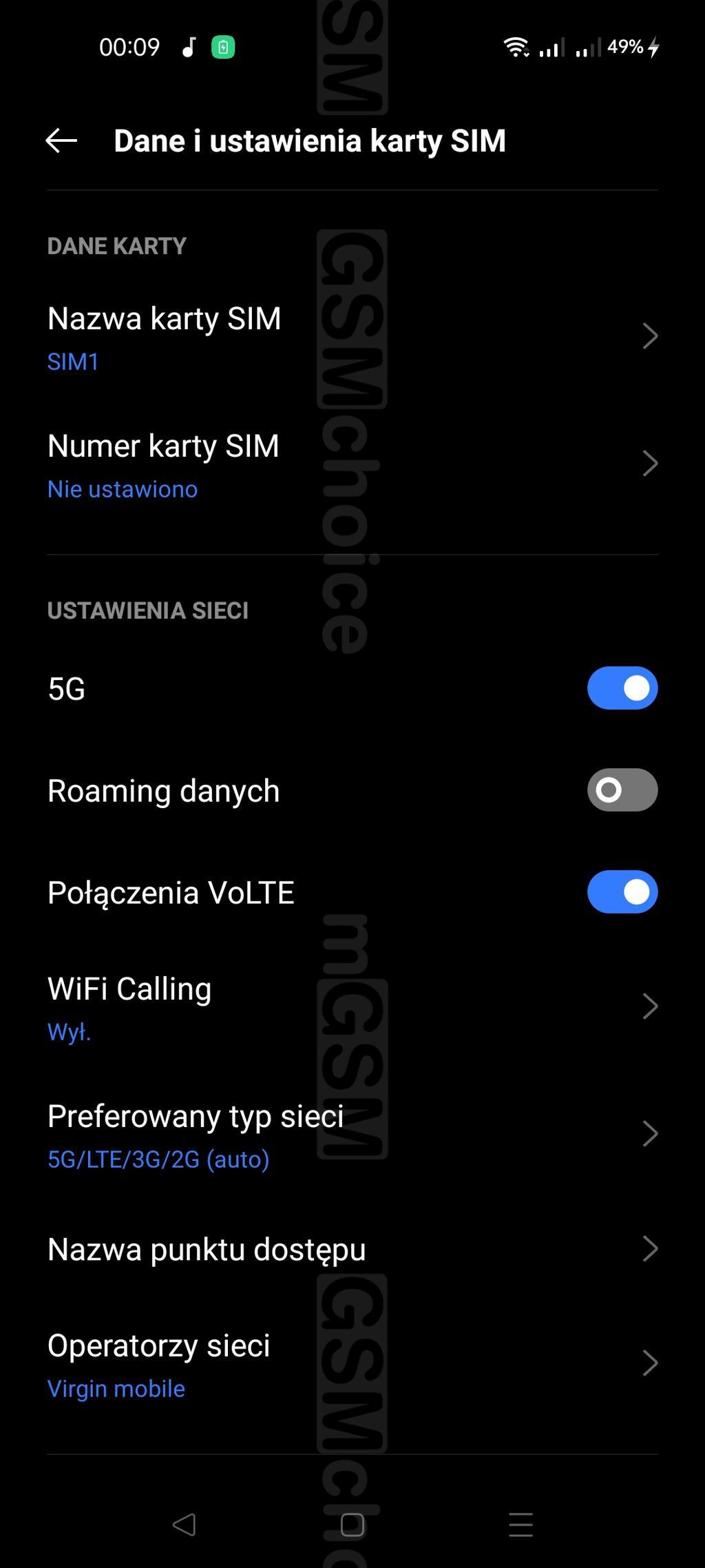Disable Połączenia VoLTE switch
This screenshot has width=705, height=1568.
pos(622,892)
